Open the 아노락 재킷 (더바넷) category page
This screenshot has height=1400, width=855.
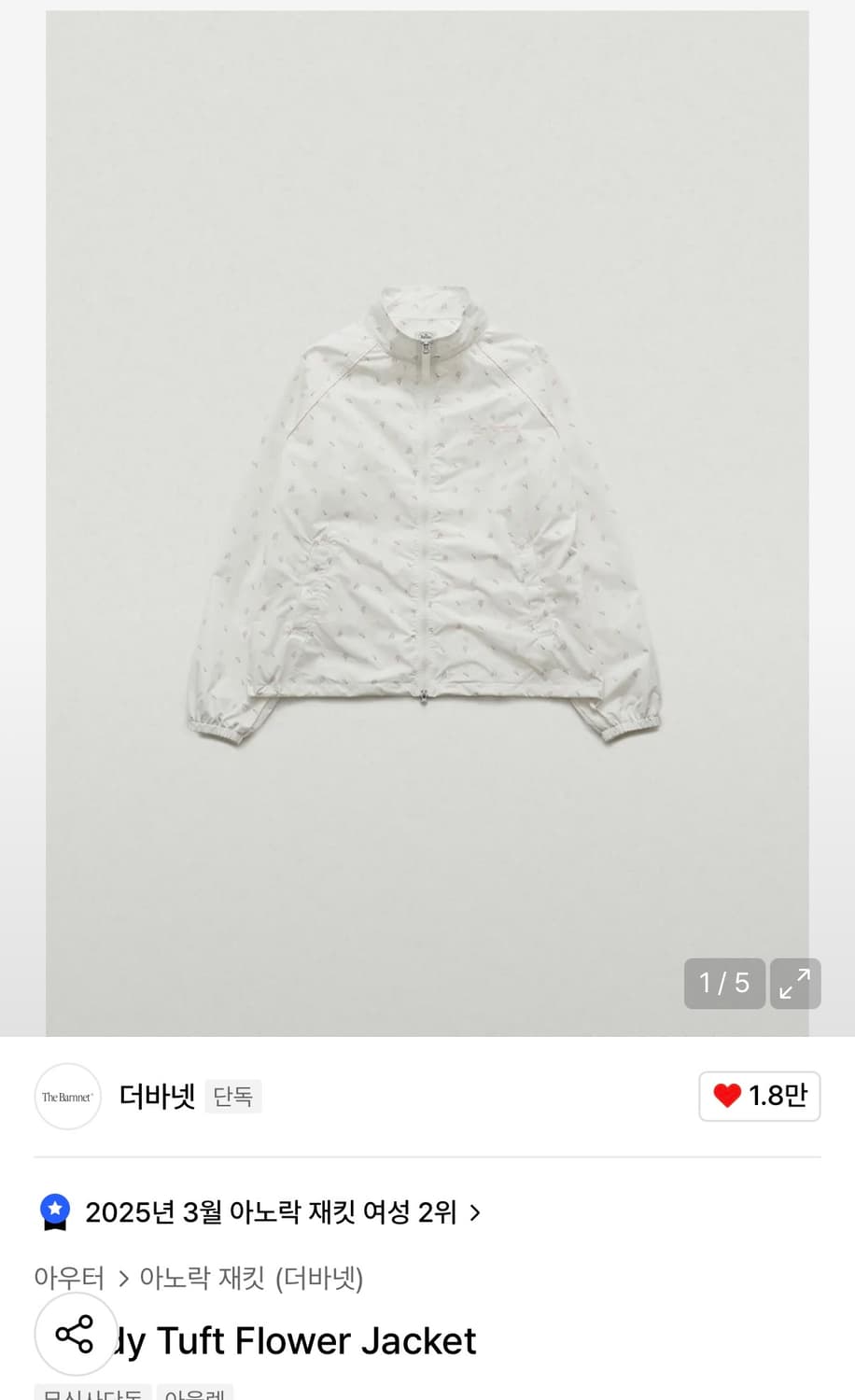[254, 1279]
